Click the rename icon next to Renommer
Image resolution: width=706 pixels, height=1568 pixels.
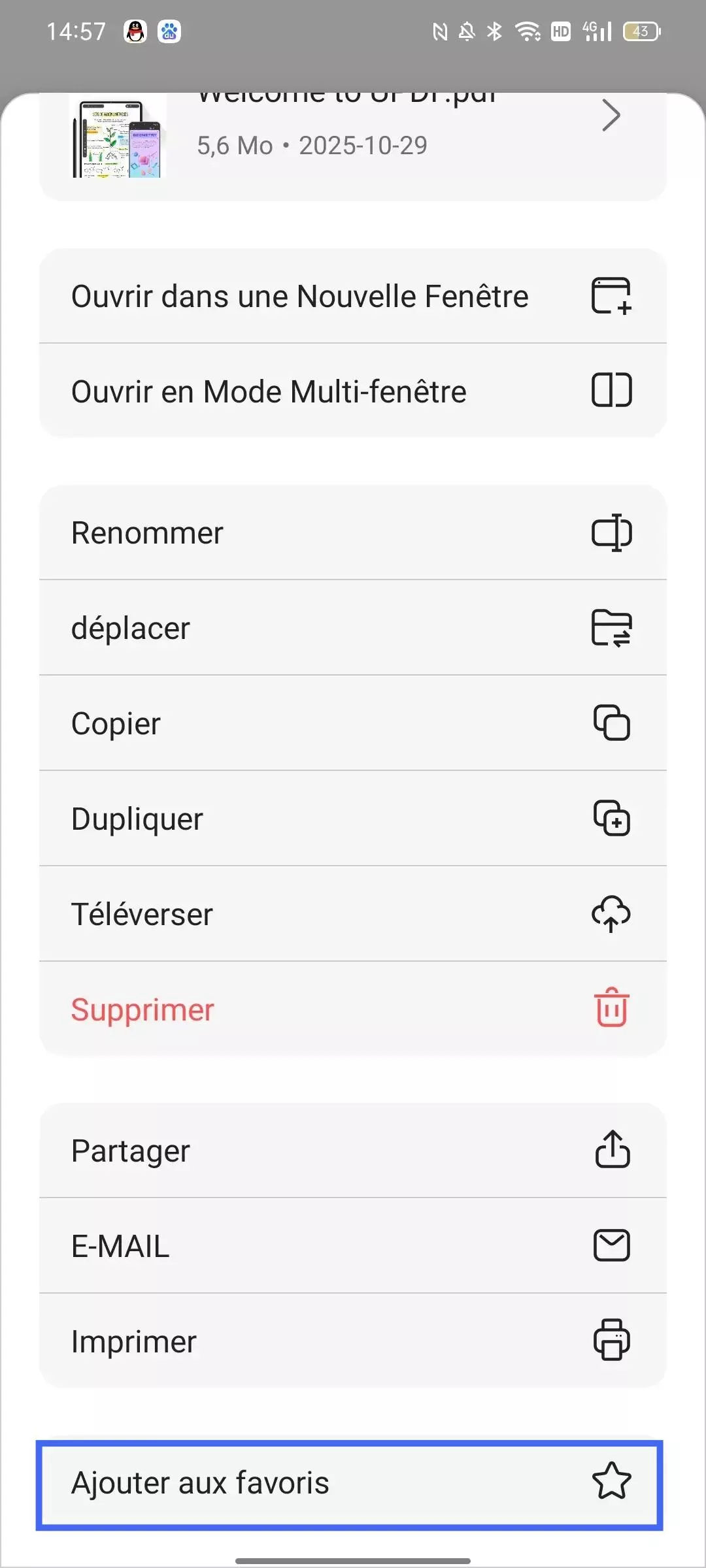click(x=611, y=531)
